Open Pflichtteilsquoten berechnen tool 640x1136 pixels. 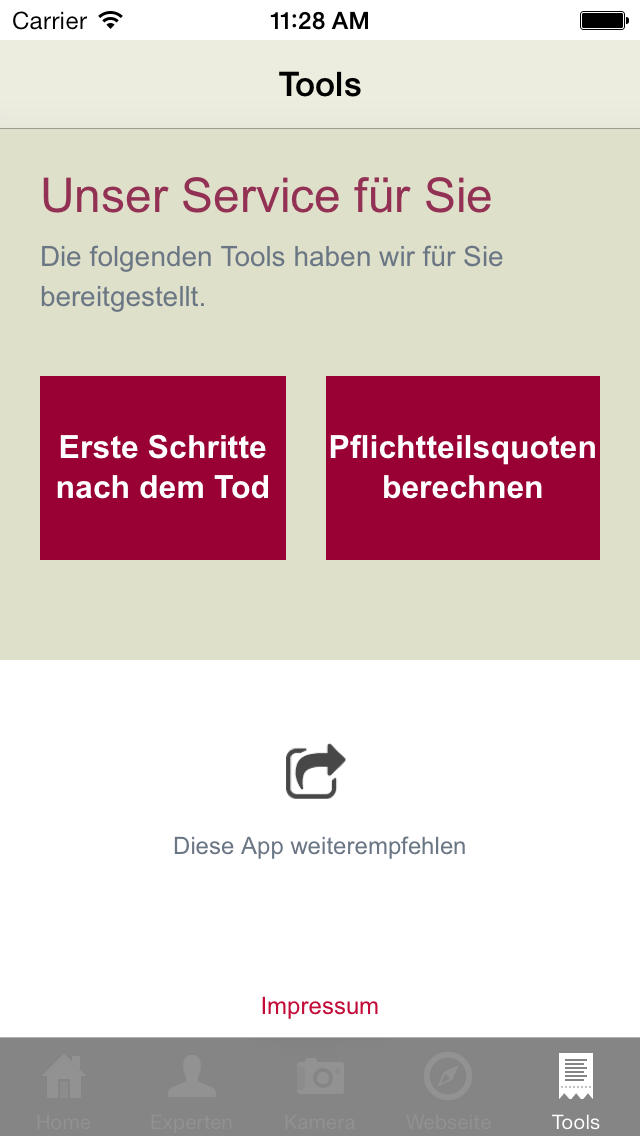pos(462,467)
